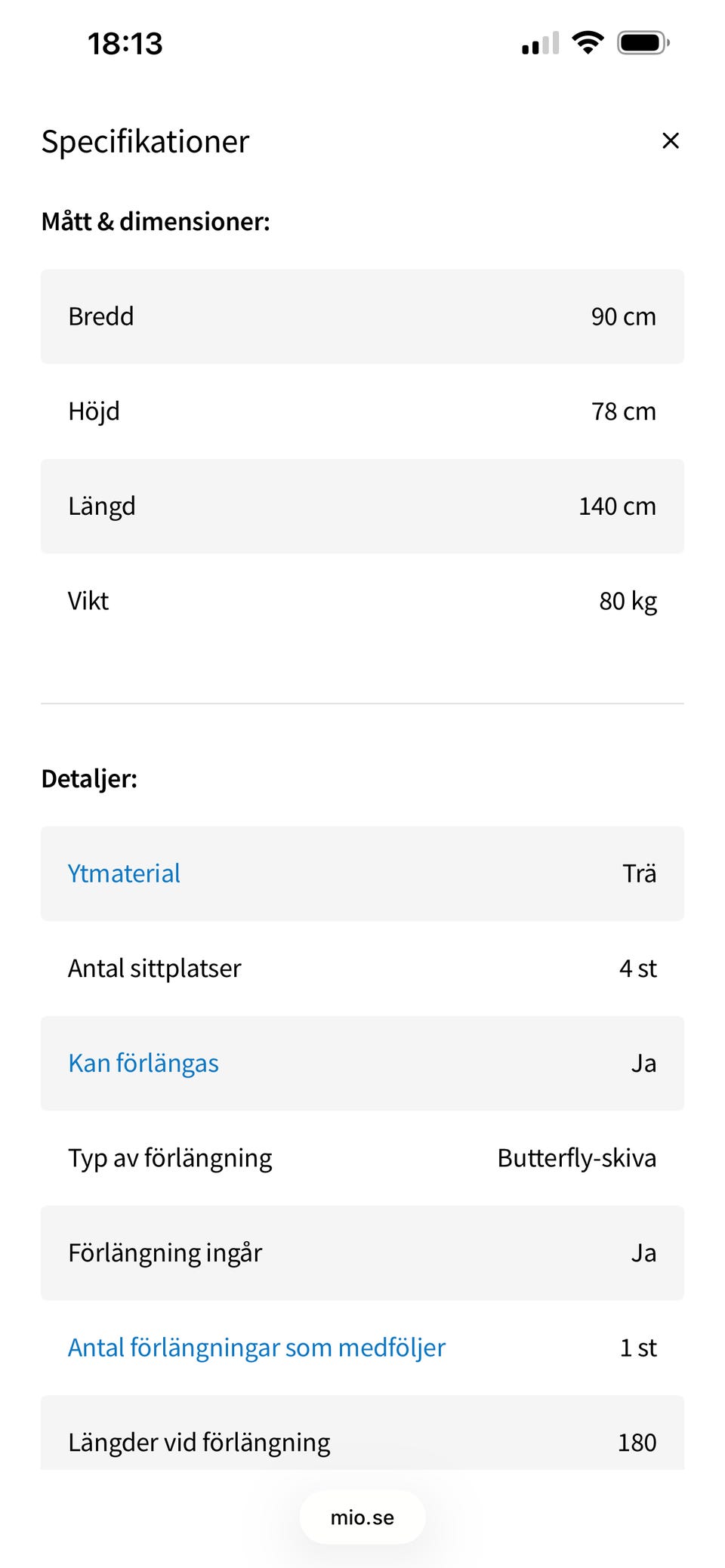725x1568 pixels.
Task: Close the Specifikationer panel
Action: [x=670, y=141]
